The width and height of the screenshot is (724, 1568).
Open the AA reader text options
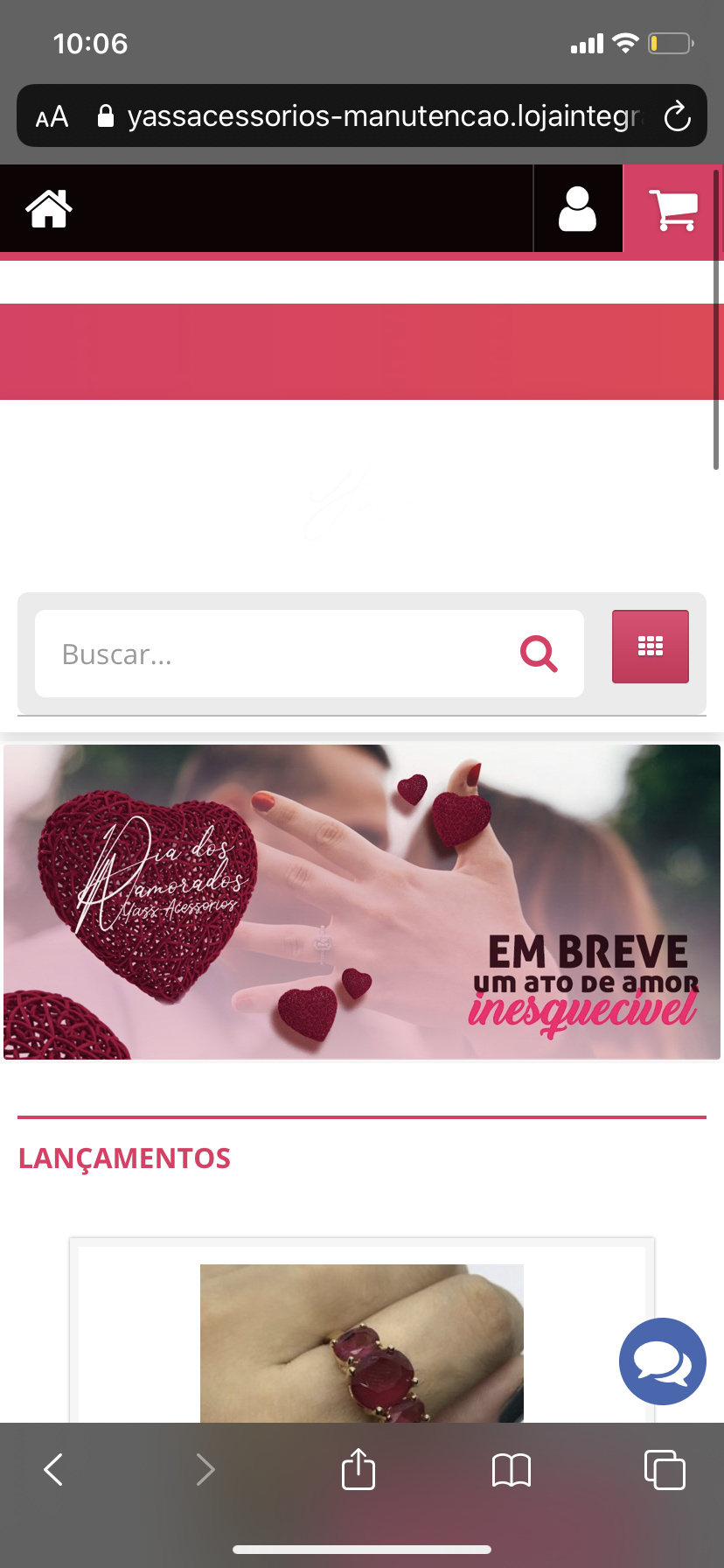pyautogui.click(x=52, y=116)
